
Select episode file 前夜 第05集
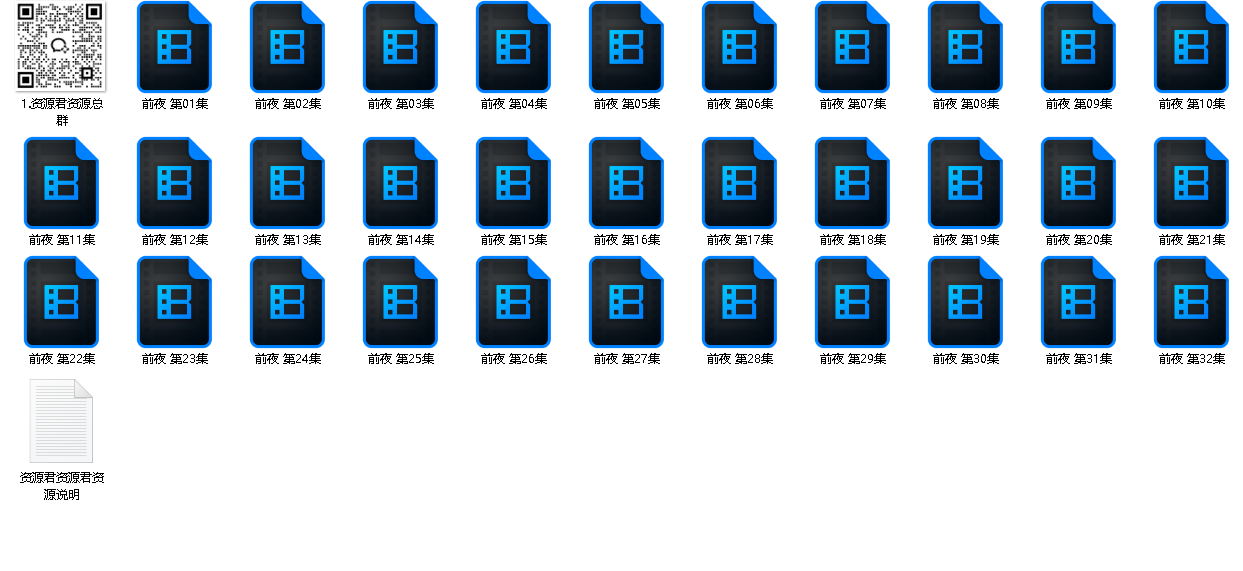tap(626, 47)
